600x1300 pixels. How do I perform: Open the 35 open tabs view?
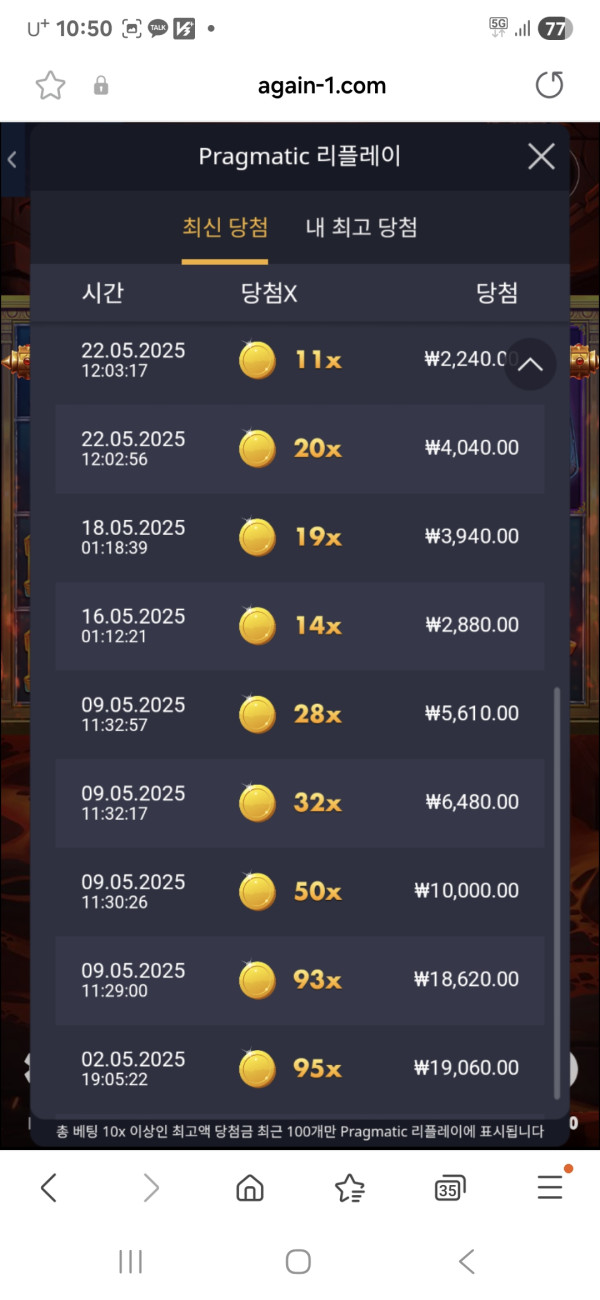pos(450,1188)
